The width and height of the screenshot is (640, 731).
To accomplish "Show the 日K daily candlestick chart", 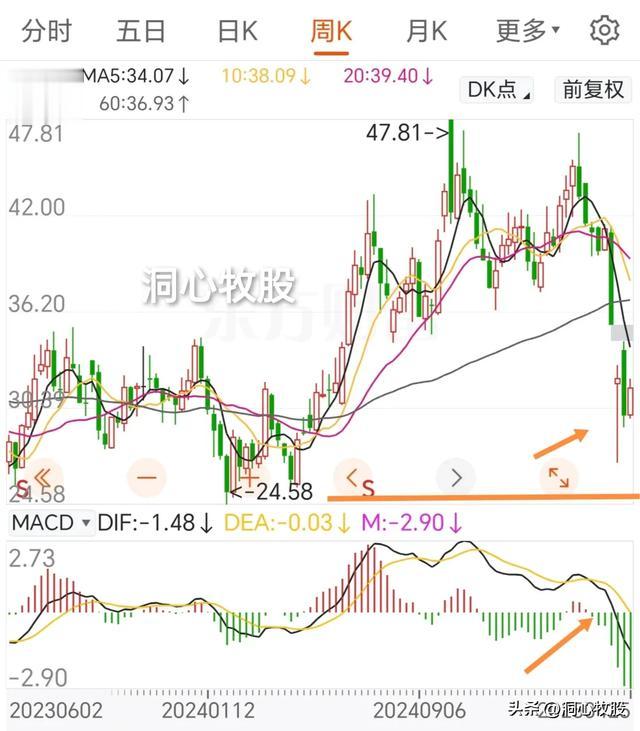I will tap(237, 31).
